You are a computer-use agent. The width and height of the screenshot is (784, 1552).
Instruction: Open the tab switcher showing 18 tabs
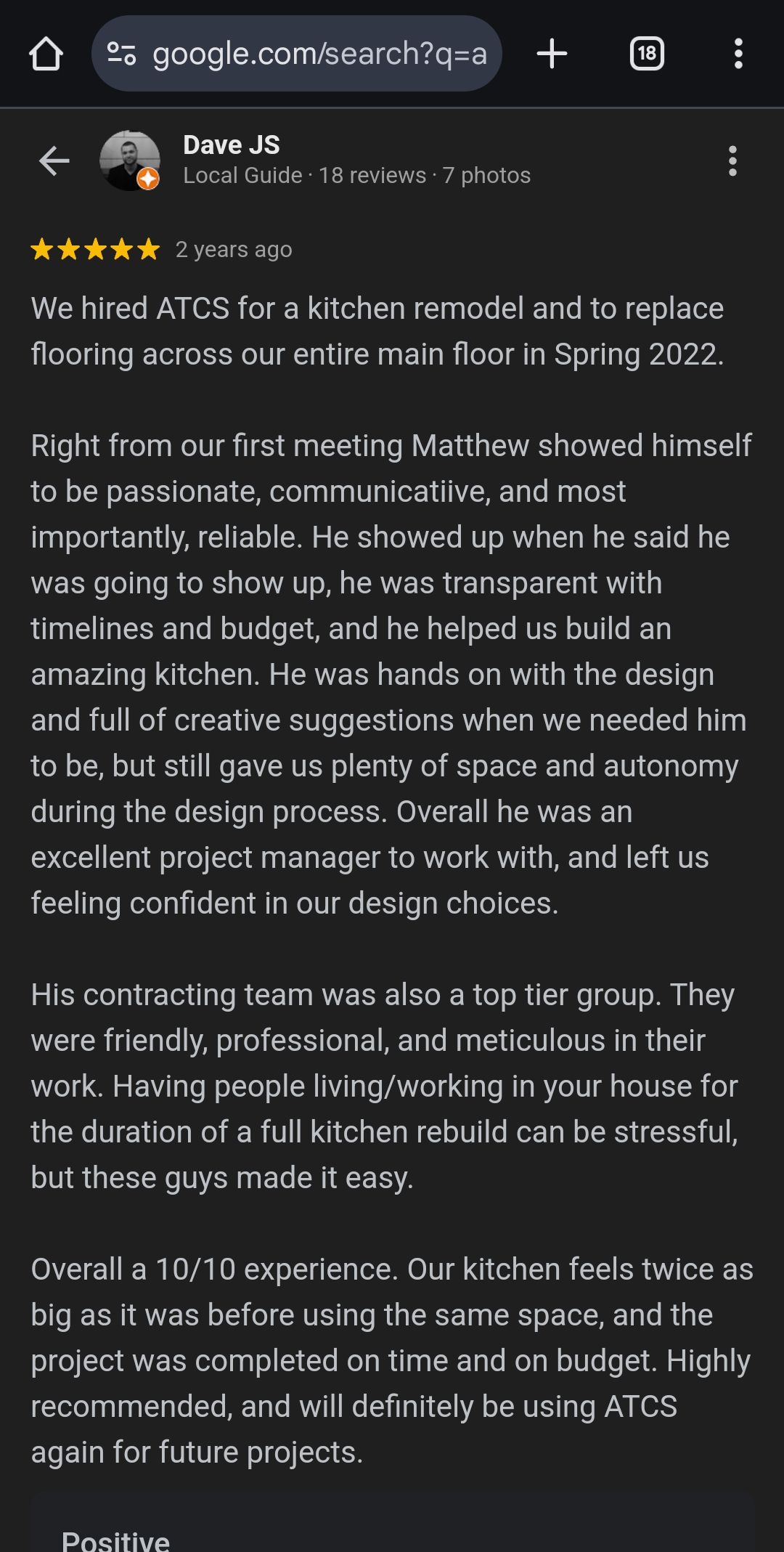click(646, 54)
